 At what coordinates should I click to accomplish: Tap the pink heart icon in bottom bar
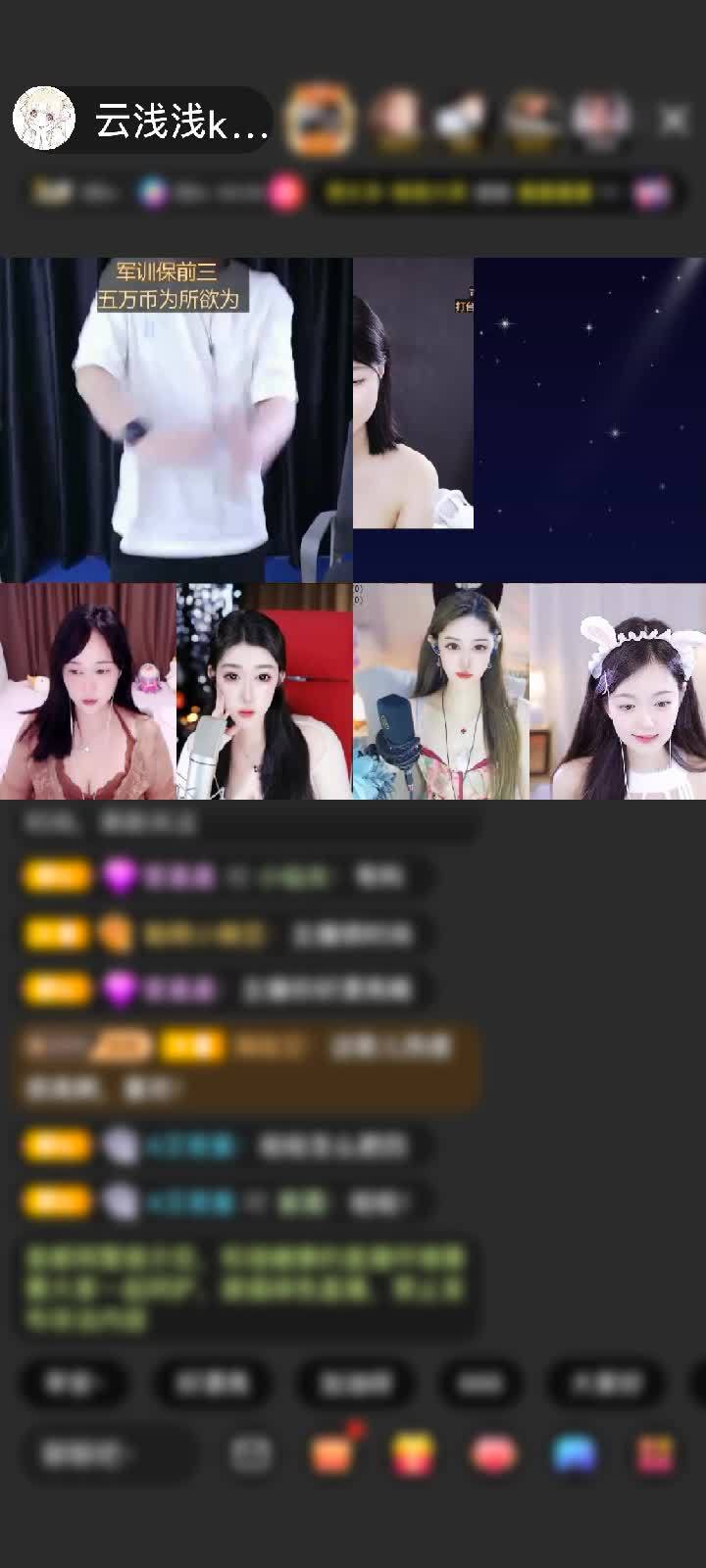coord(493,1454)
